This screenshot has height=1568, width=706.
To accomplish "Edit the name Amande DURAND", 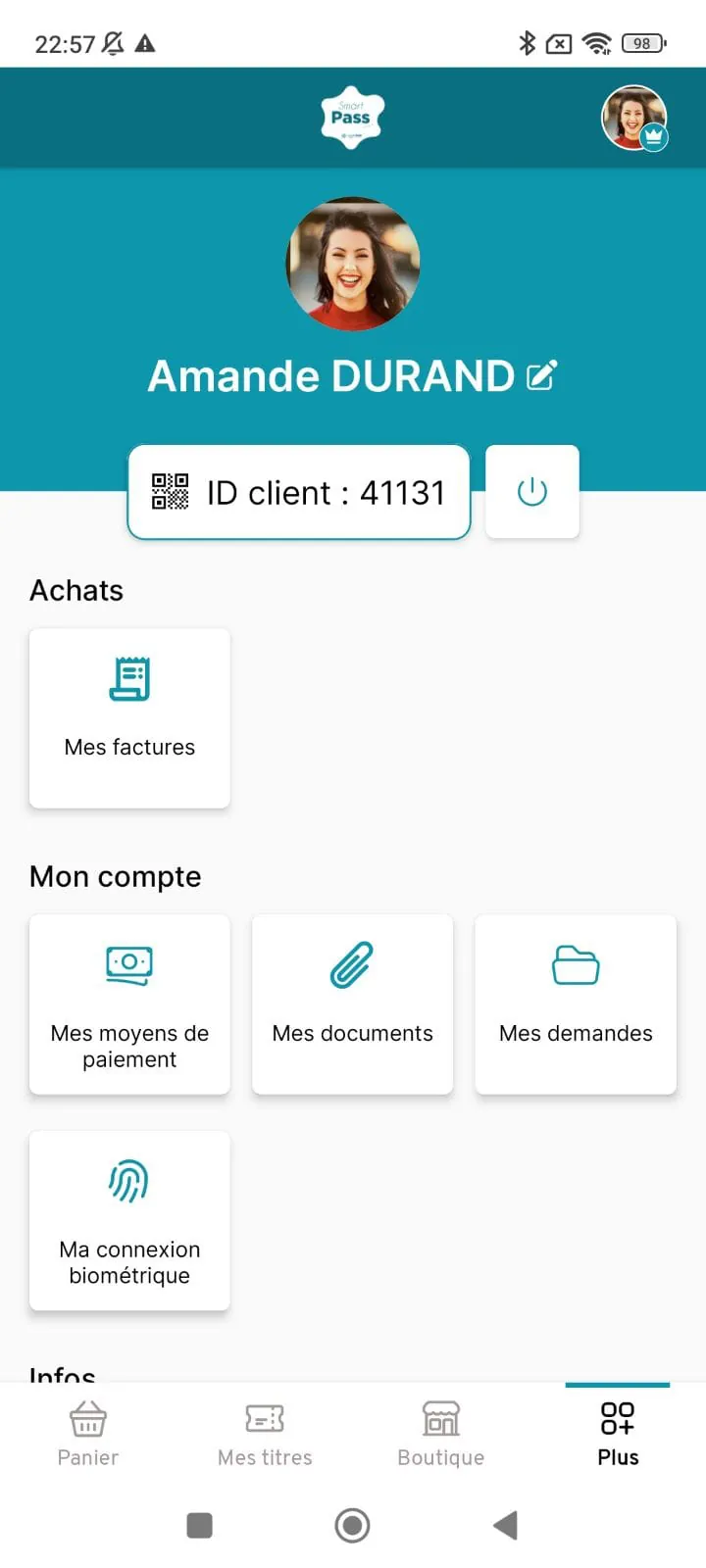I will 541,376.
